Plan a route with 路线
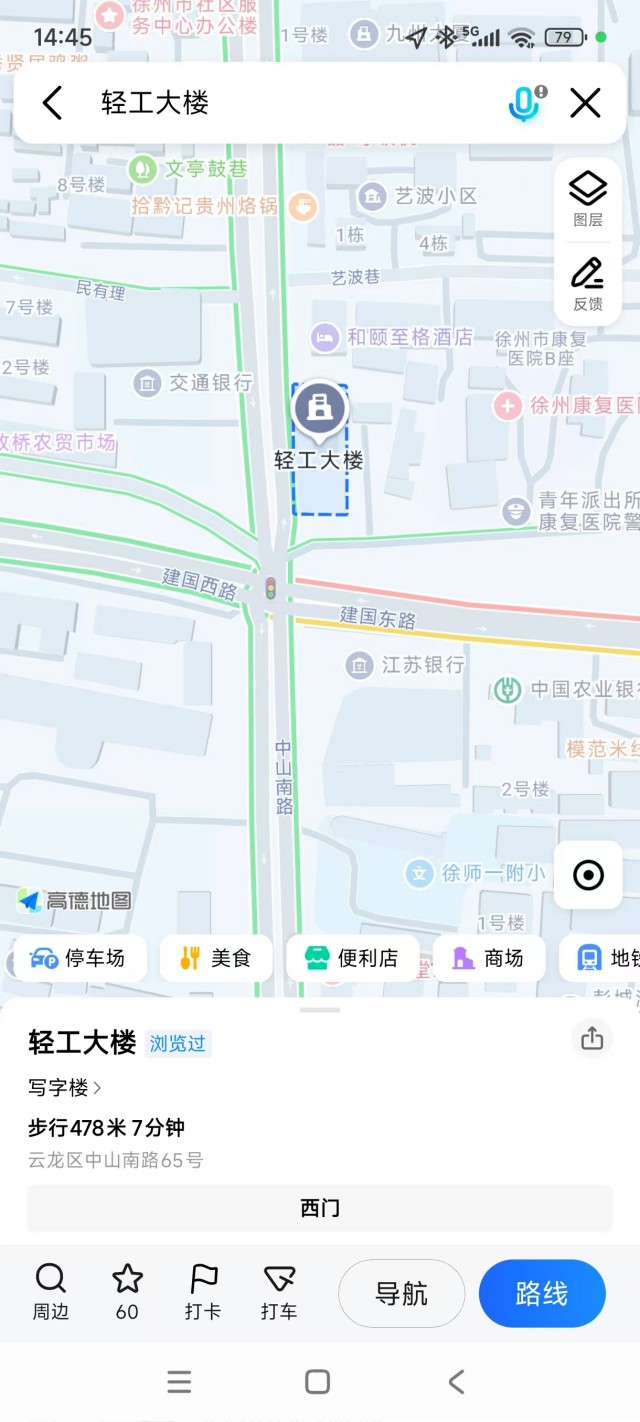Image resolution: width=640 pixels, height=1422 pixels. [542, 1294]
